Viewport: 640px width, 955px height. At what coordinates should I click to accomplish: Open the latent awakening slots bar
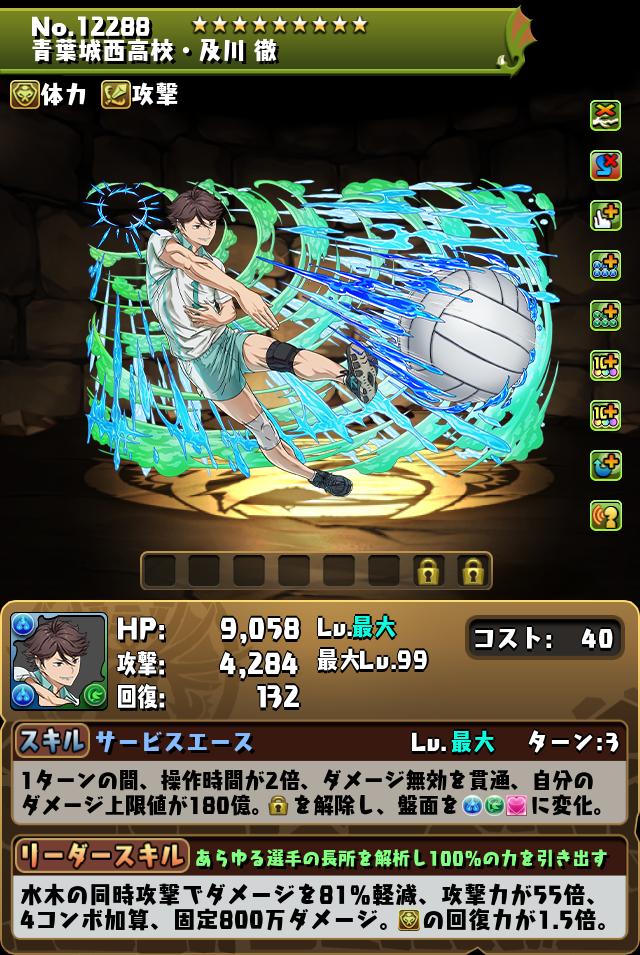(x=316, y=571)
